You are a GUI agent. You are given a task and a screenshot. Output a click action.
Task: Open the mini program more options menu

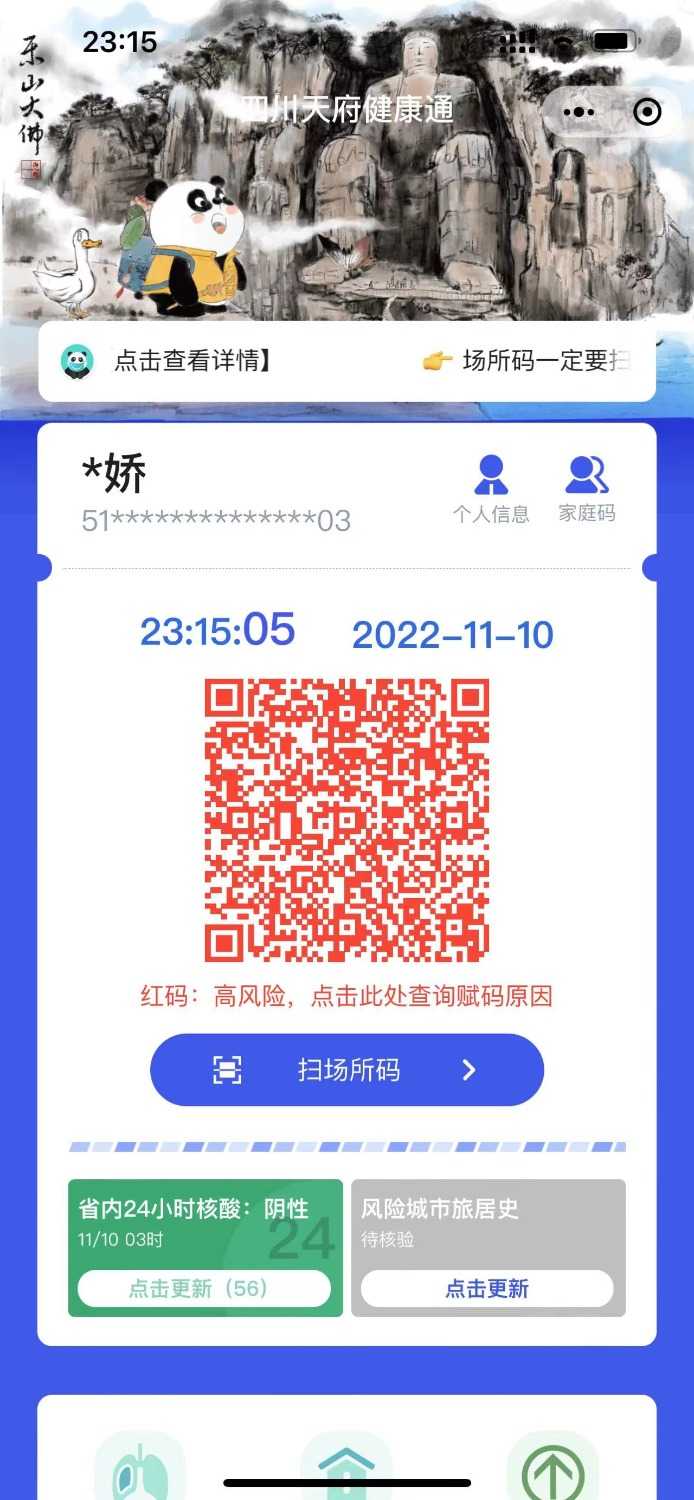(579, 112)
